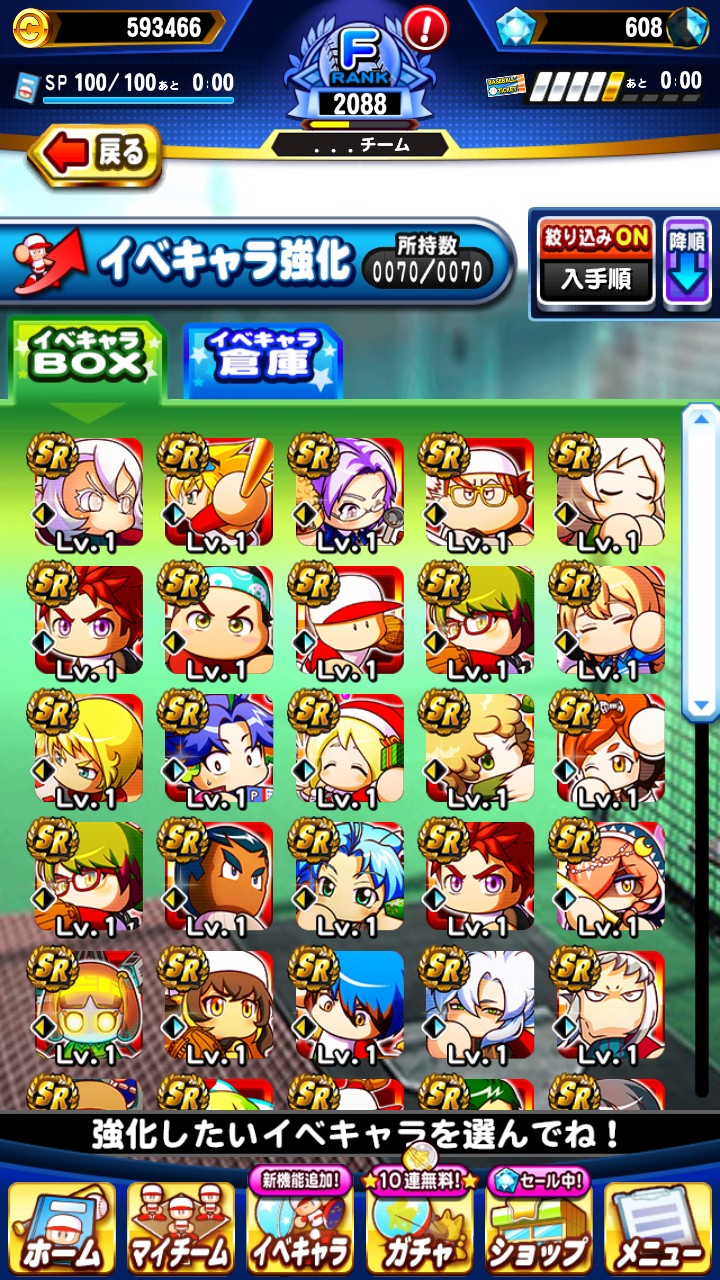Choose the blonde character holding a bat
This screenshot has height=1280, width=720.
point(218,494)
